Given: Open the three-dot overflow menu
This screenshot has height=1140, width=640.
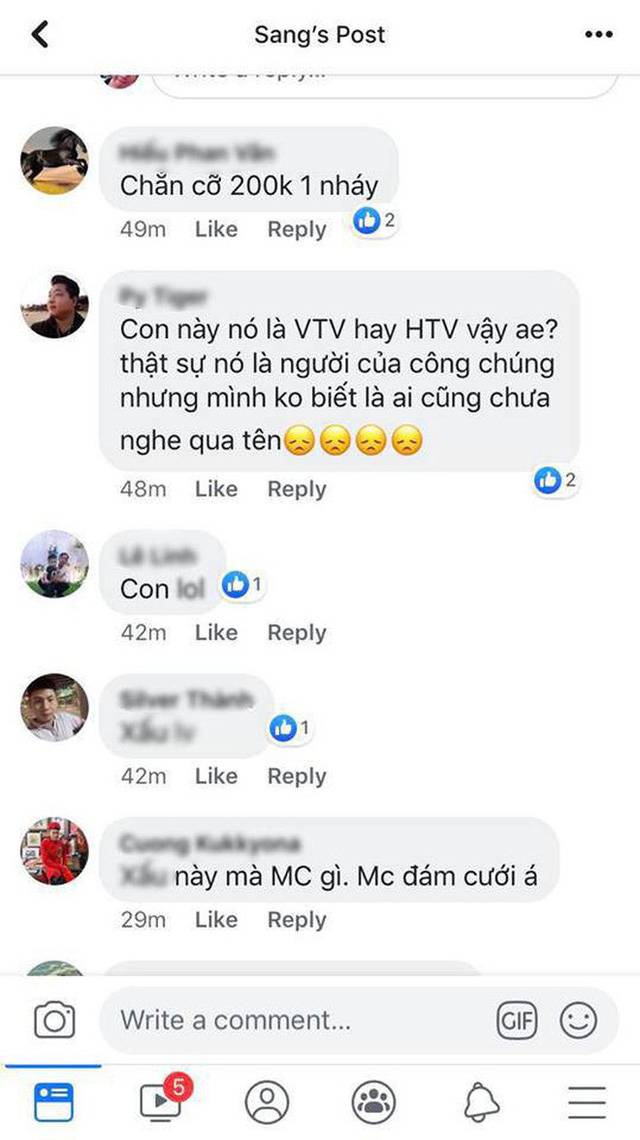Looking at the screenshot, I should [x=598, y=35].
